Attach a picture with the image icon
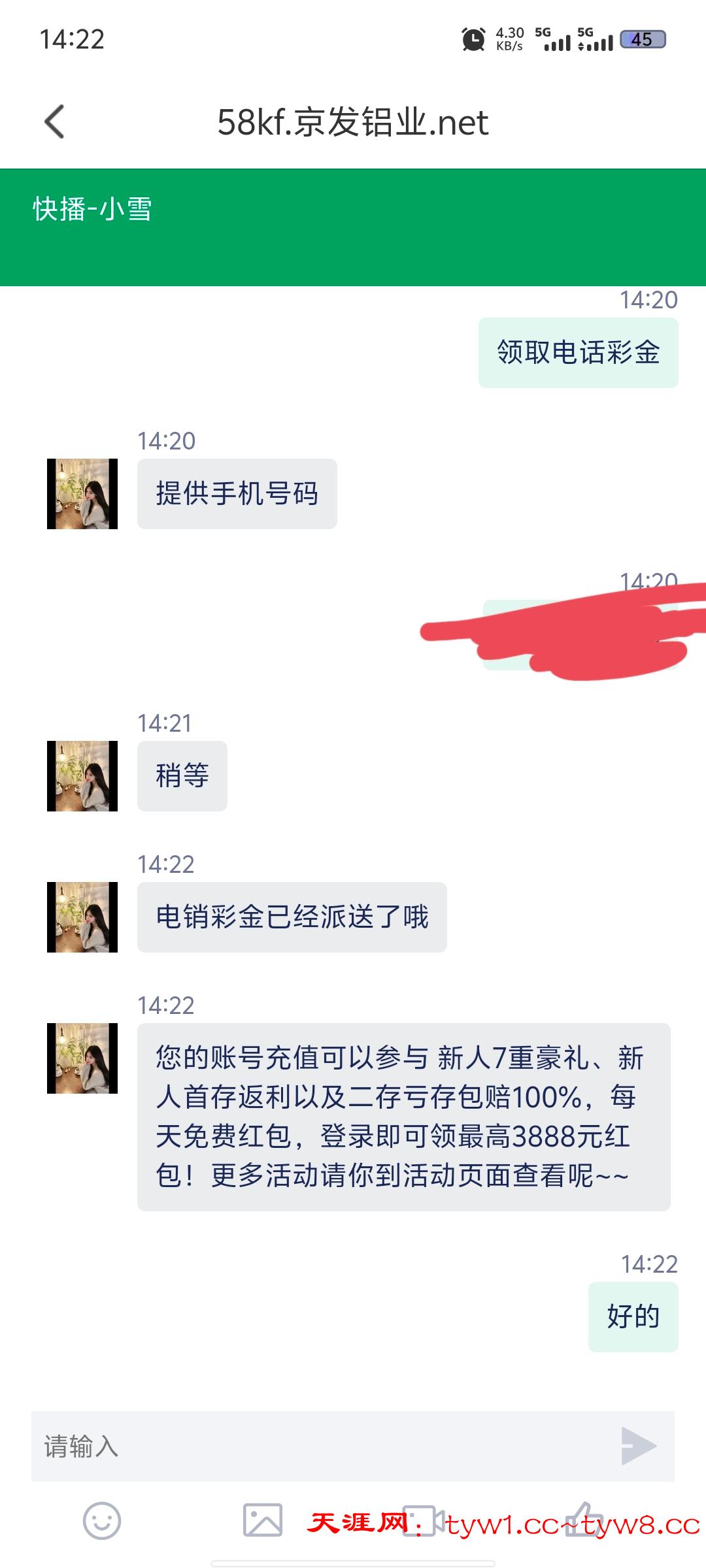The image size is (706, 1568). [263, 1520]
